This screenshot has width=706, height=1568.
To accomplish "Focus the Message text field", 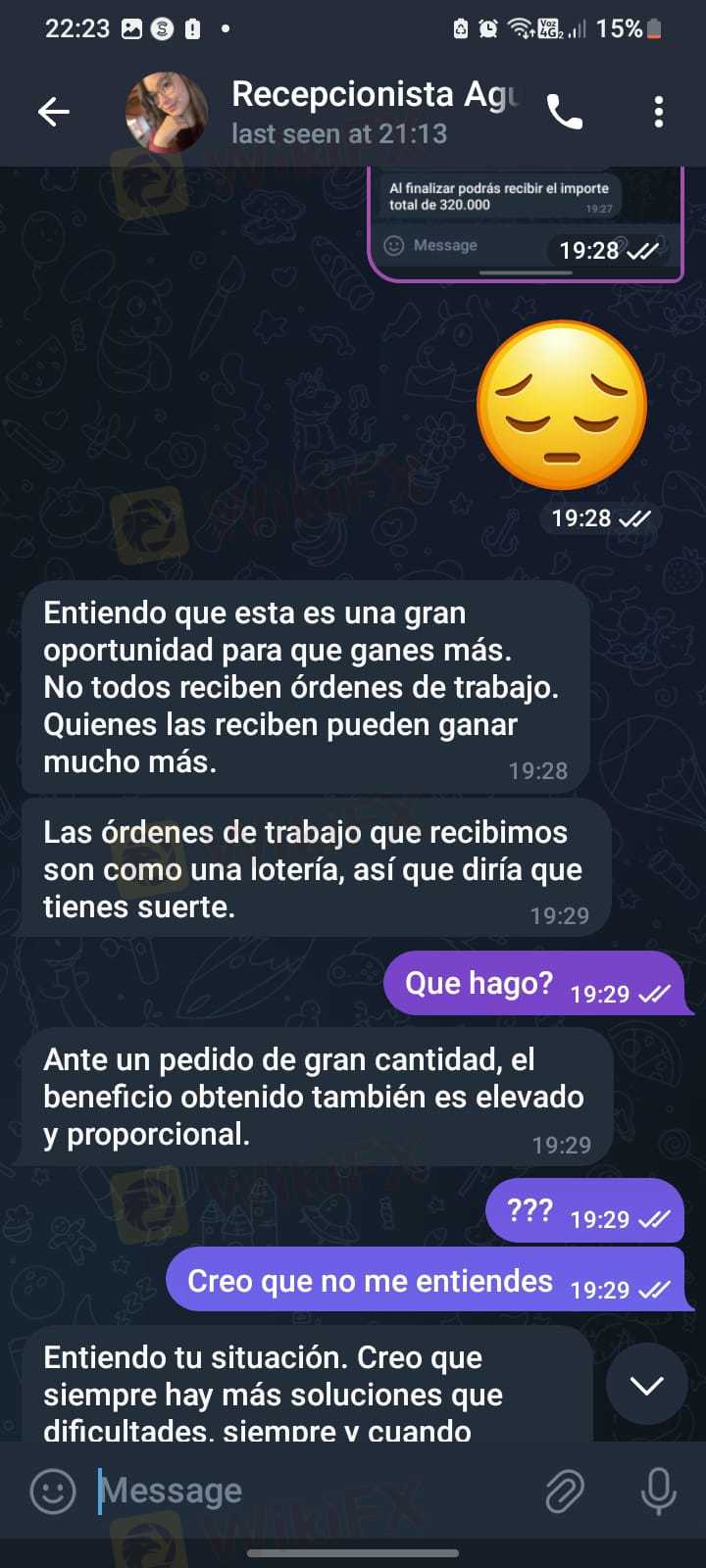I will (x=314, y=1491).
